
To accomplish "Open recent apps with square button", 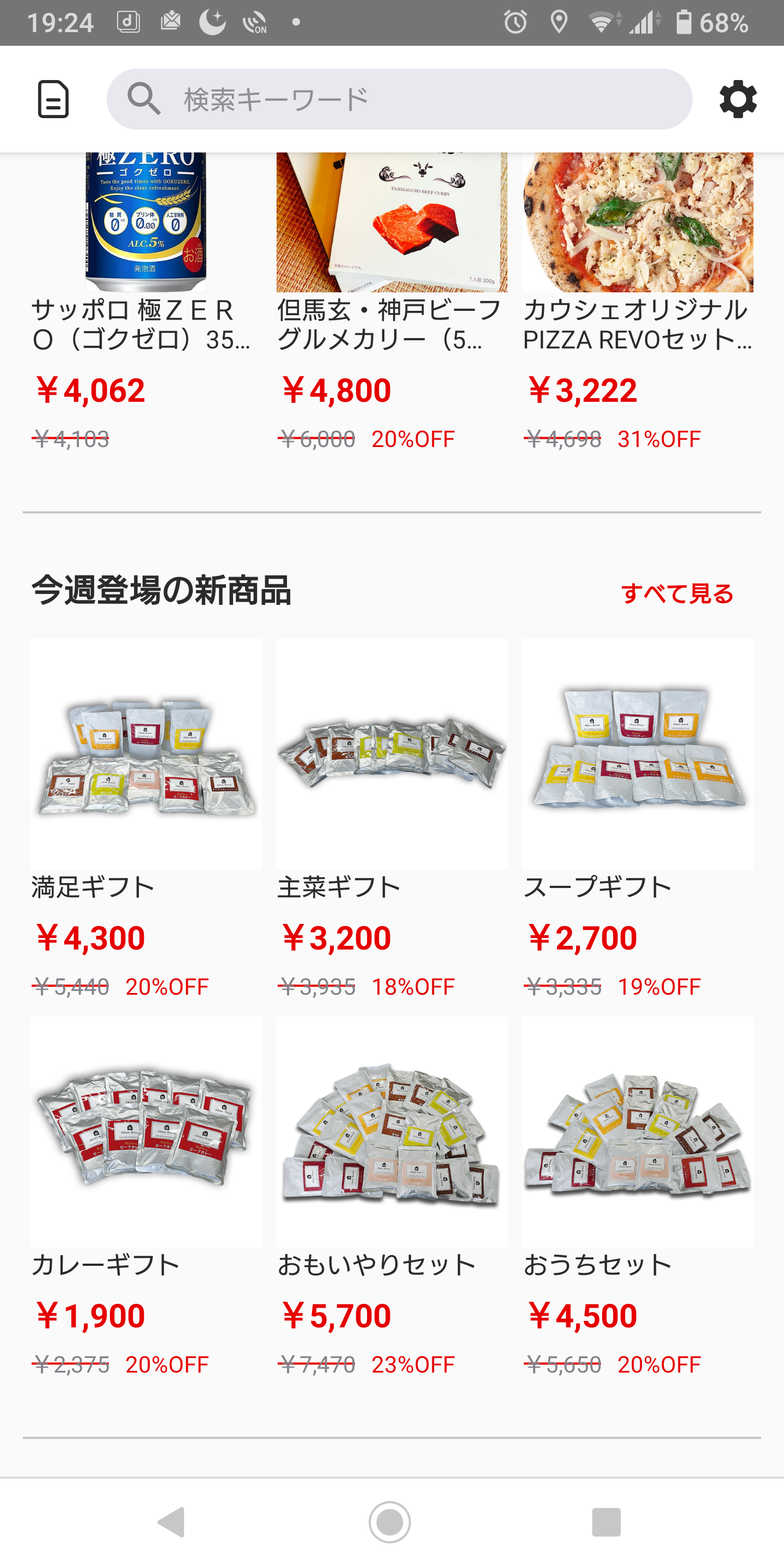I will point(605,1522).
